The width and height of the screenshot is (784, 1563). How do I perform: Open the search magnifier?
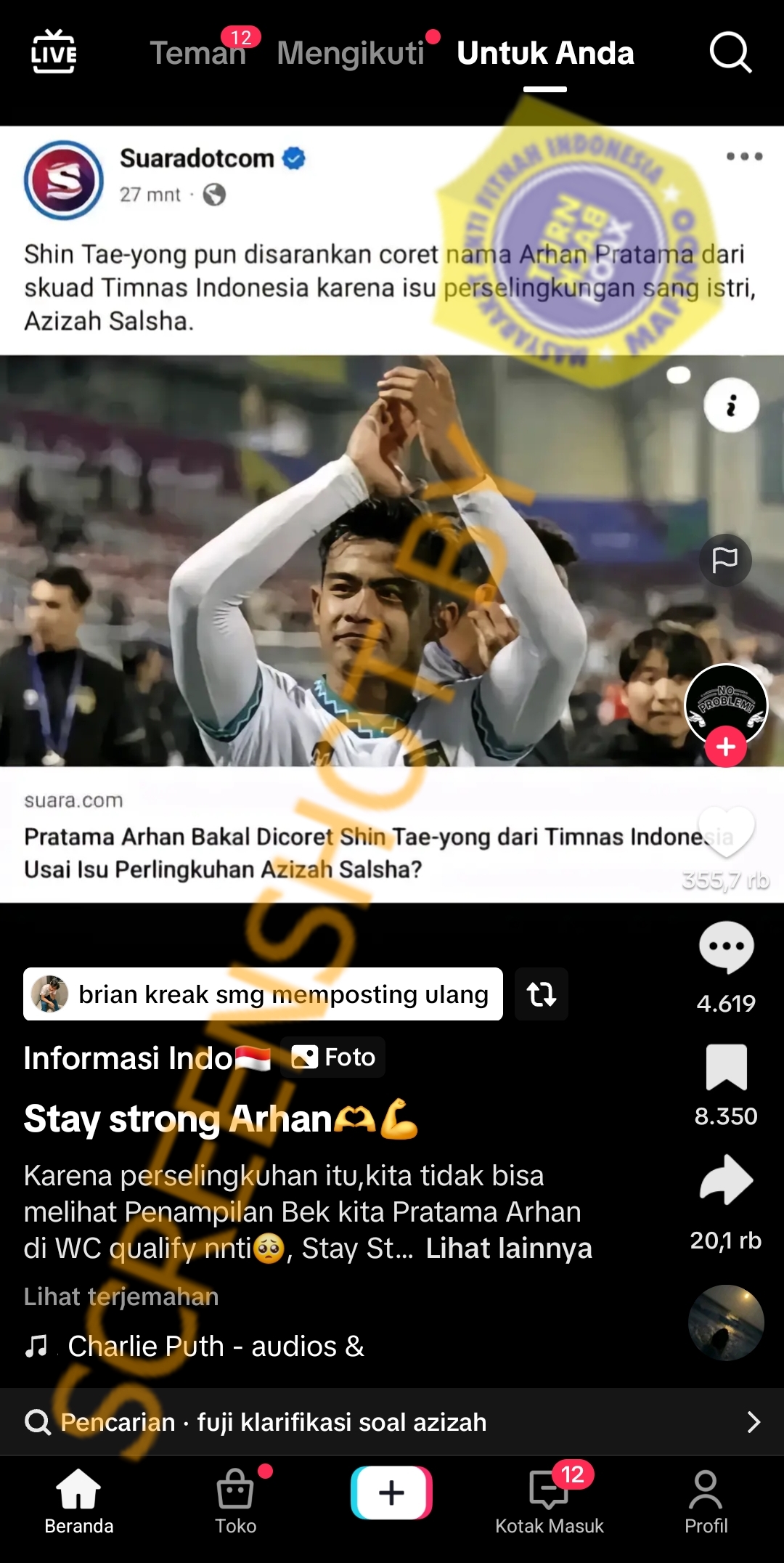730,52
